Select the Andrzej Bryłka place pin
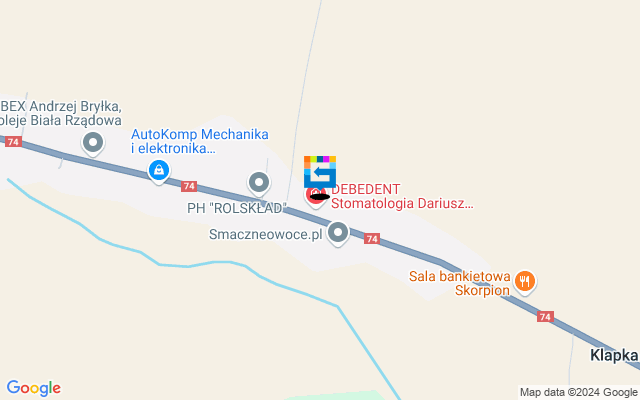Viewport: 640px width, 400px height. click(x=94, y=143)
